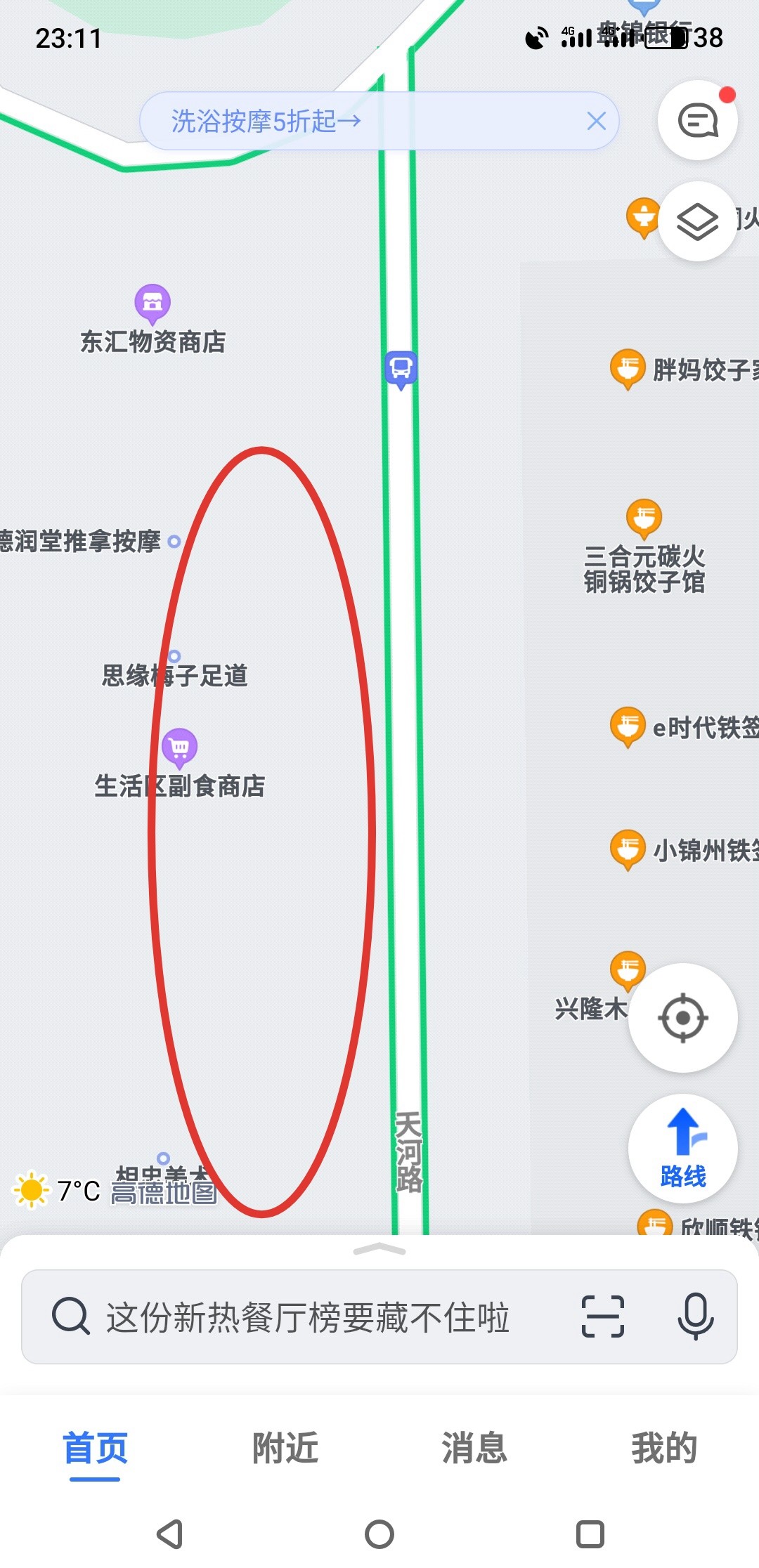Tap the search box to search places

[308, 1317]
